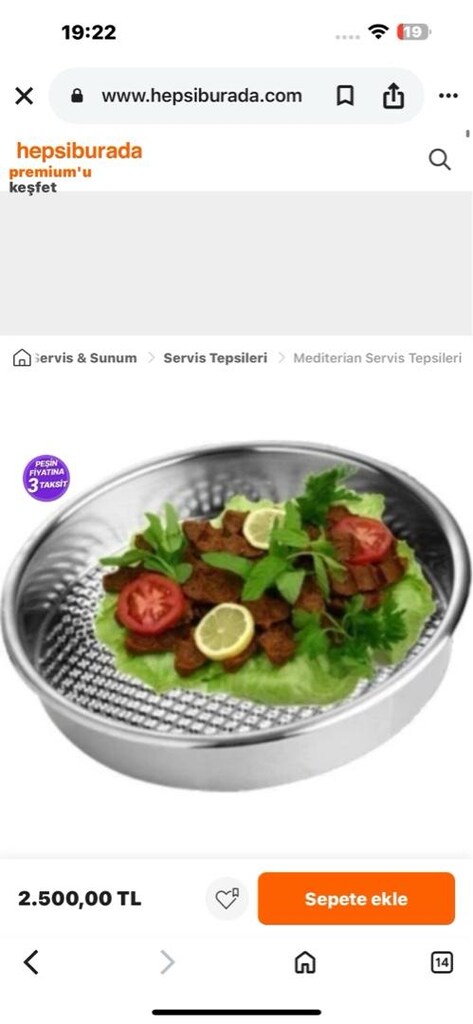The image size is (473, 1024).
Task: Open the browser home button
Action: (x=305, y=962)
